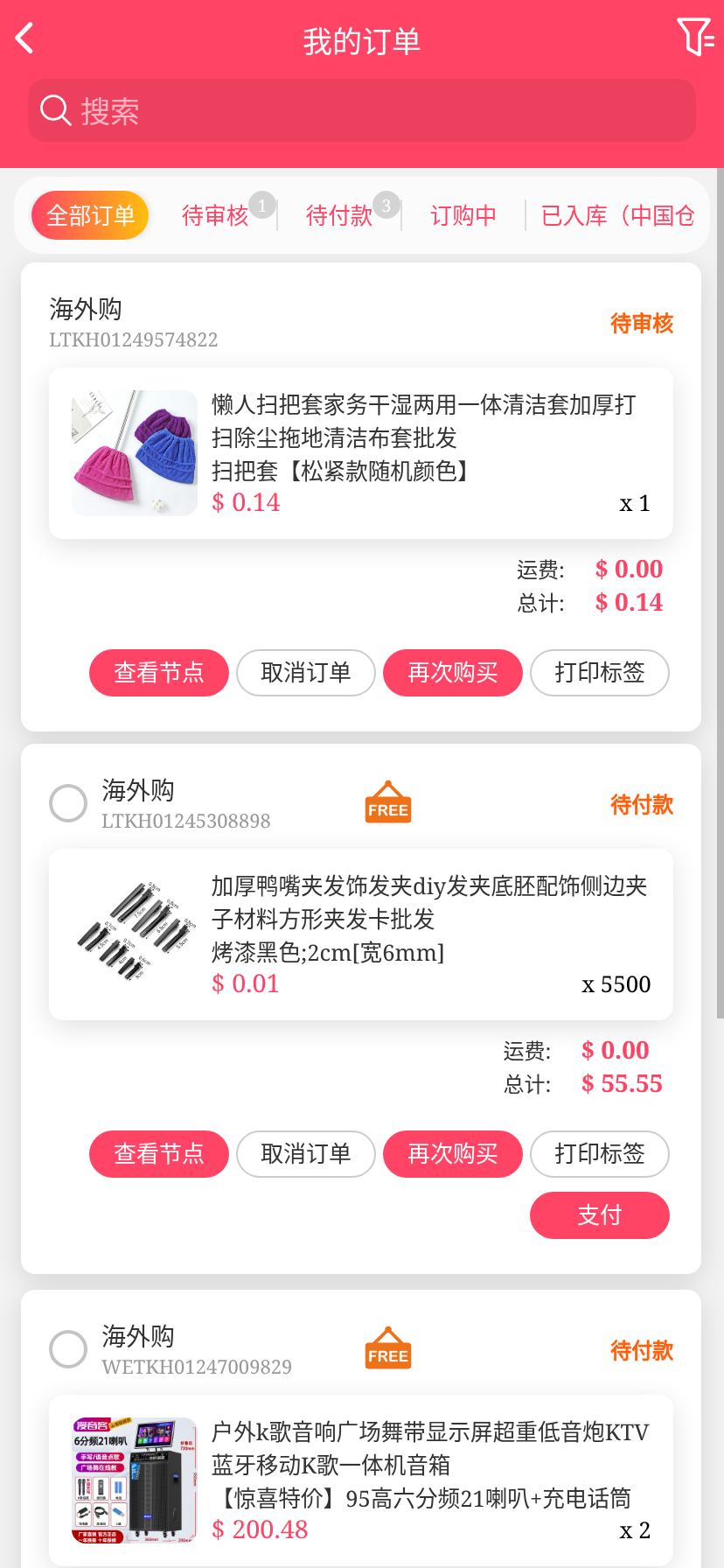Tap 再次购买 for the 懒人扫把套 order
This screenshot has height=1568, width=724.
click(453, 673)
